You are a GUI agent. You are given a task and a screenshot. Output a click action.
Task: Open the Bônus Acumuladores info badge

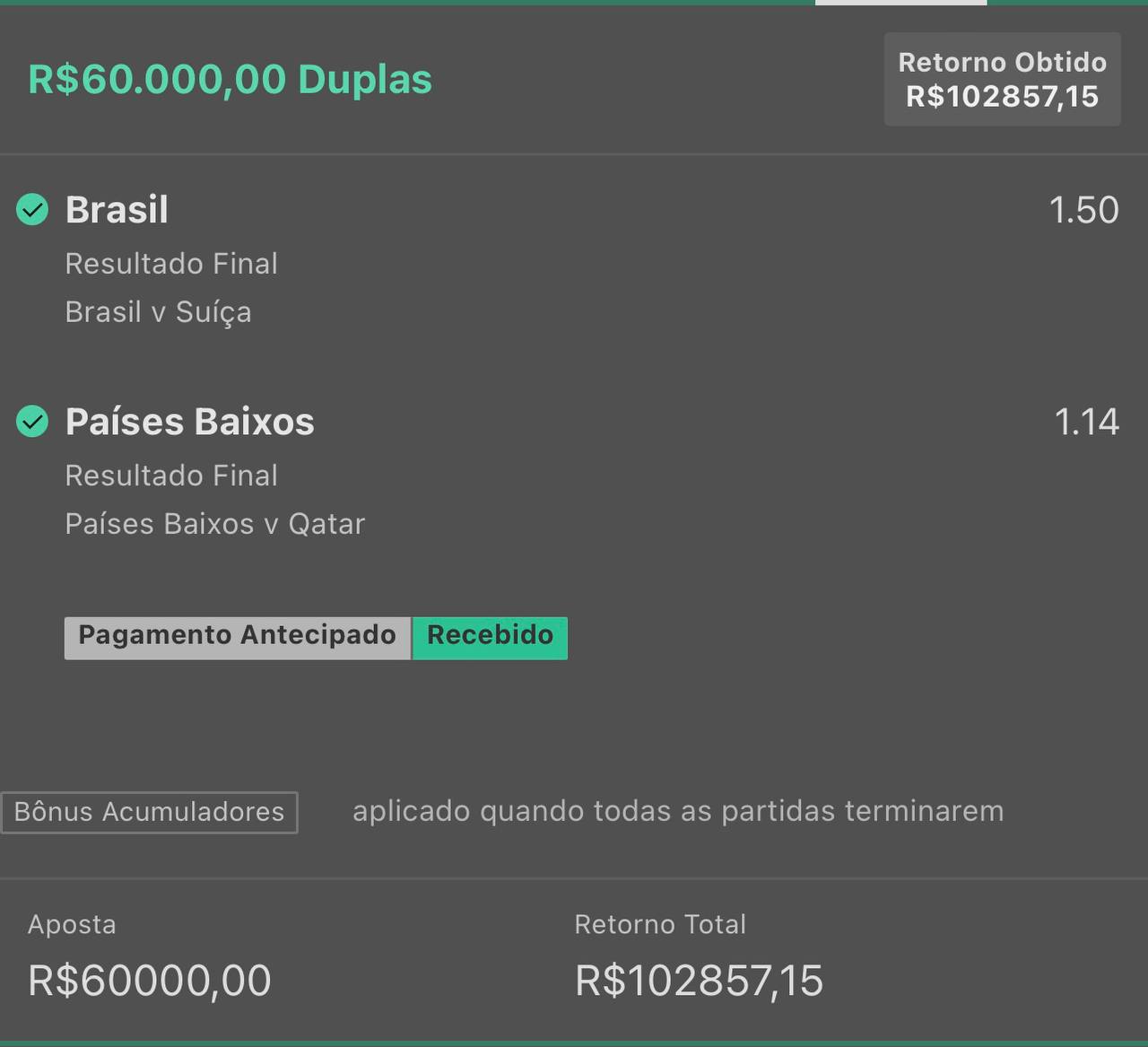point(150,812)
